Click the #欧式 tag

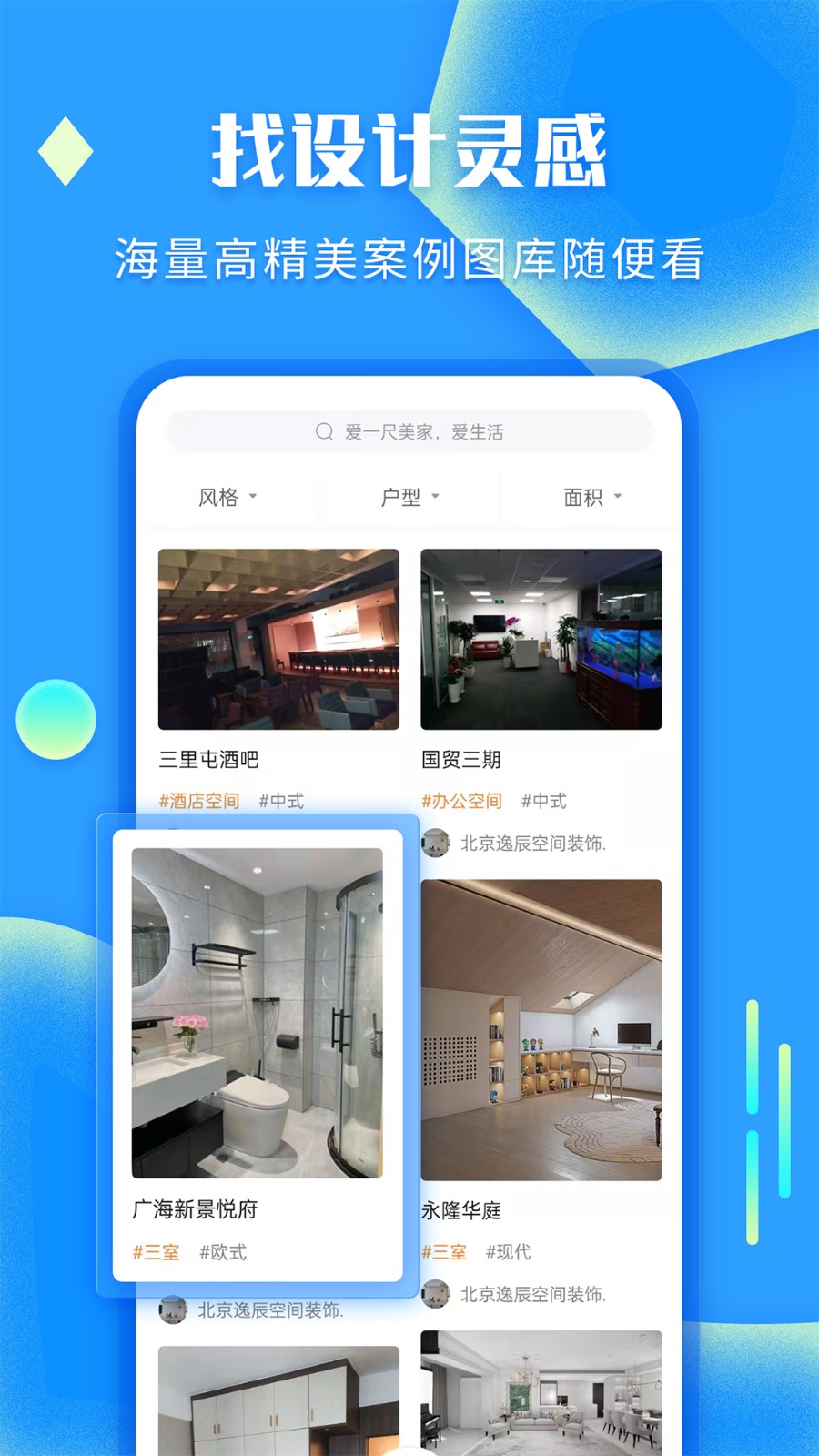tap(221, 1252)
